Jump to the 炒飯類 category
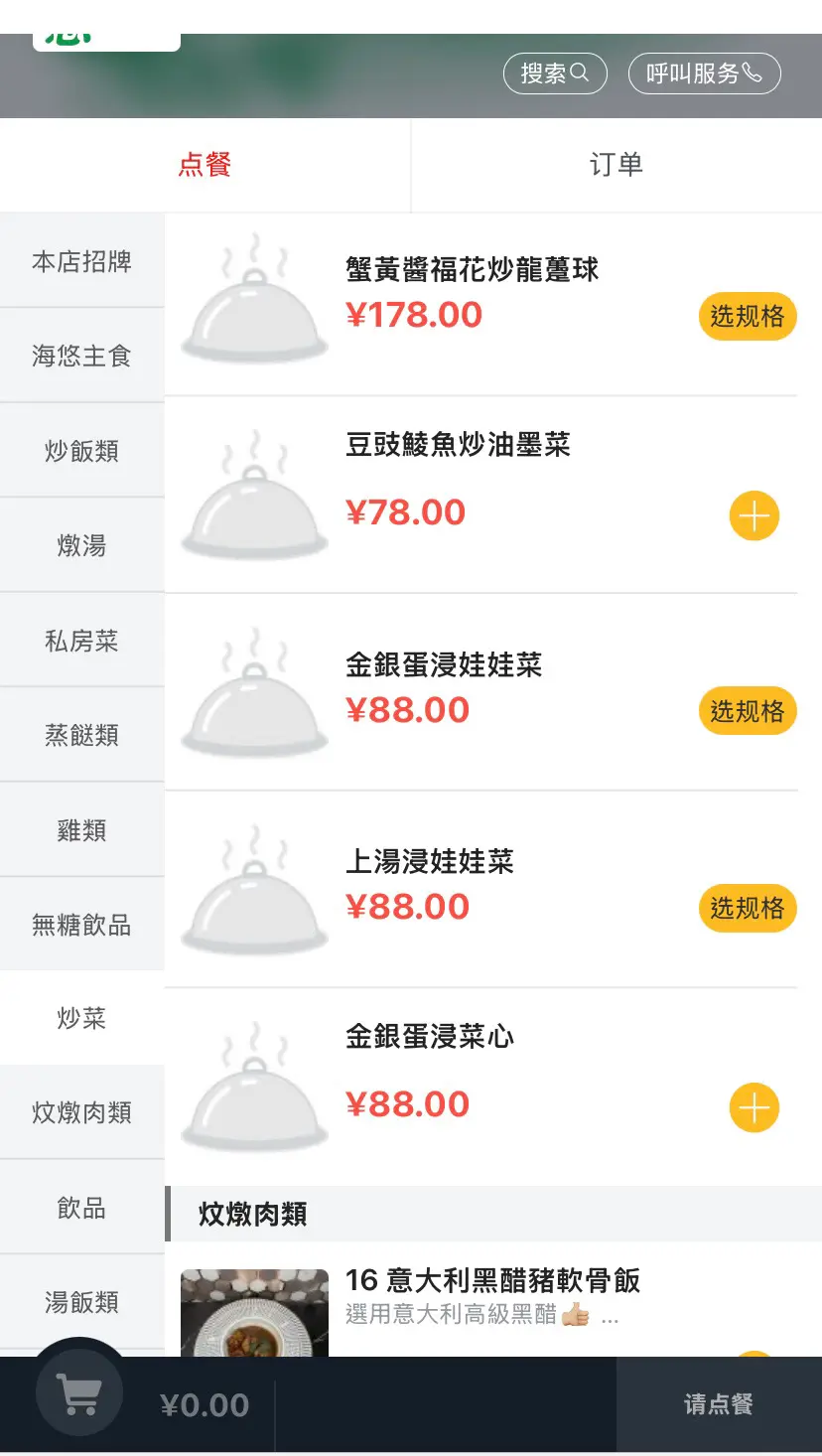The height and width of the screenshot is (1456, 822). (x=81, y=451)
